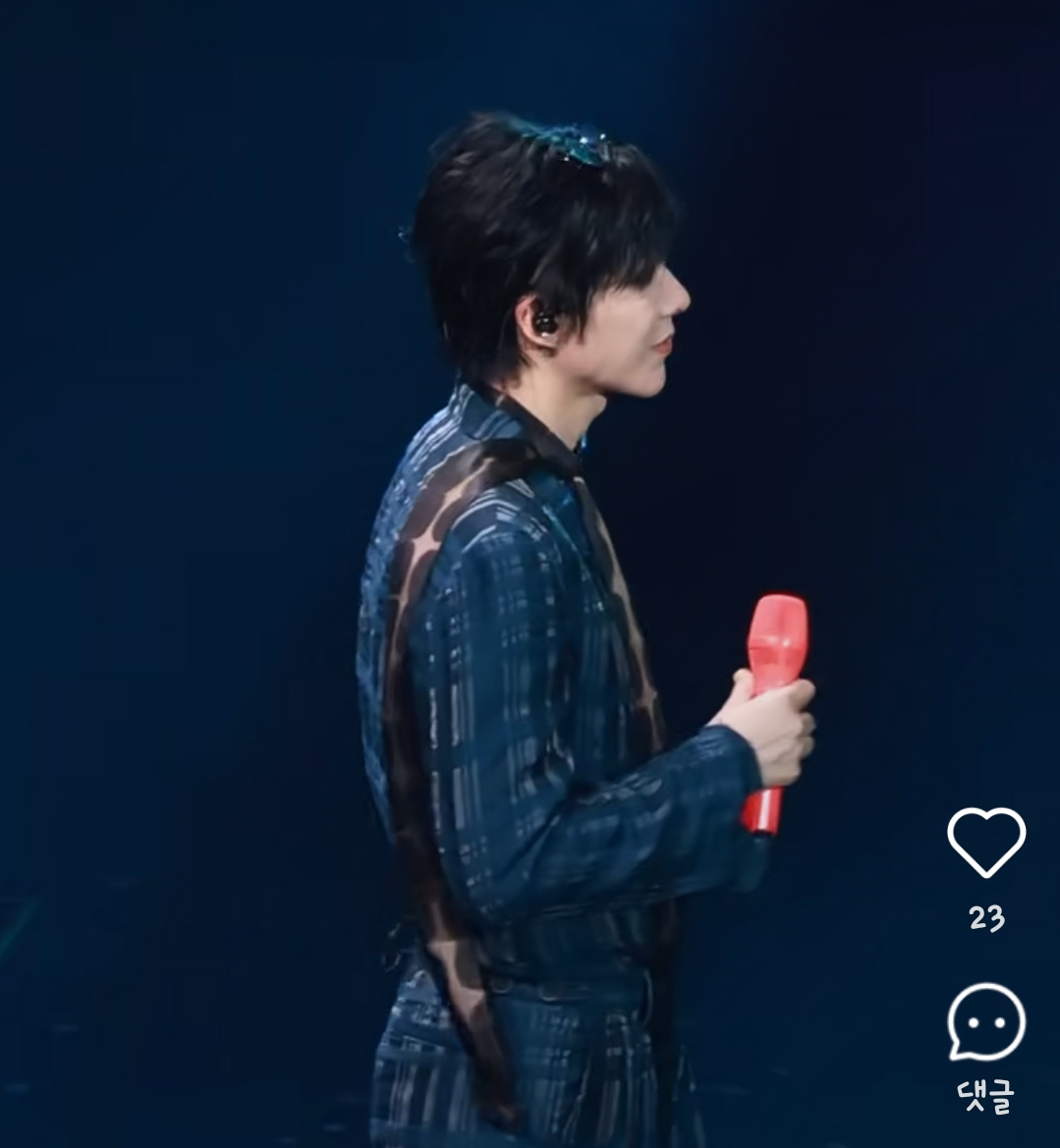Tap the red microphone in the video frame

tap(776, 687)
